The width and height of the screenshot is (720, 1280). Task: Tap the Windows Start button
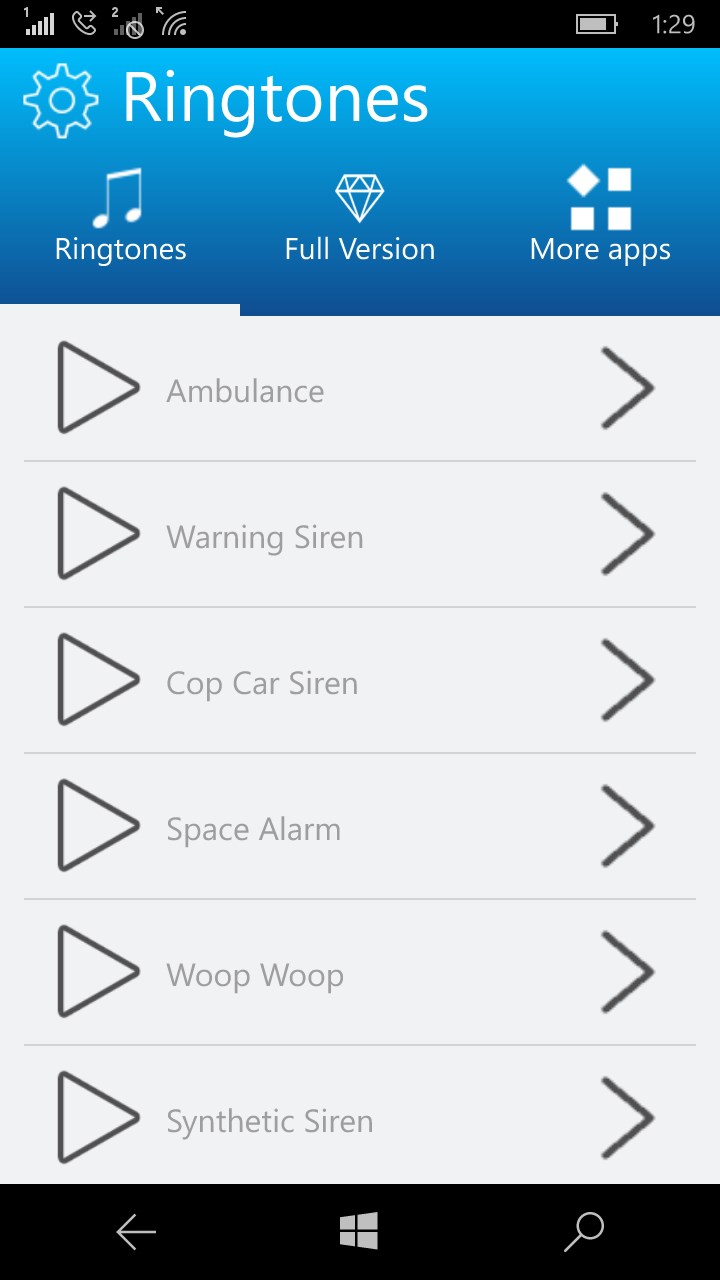pos(361,1230)
